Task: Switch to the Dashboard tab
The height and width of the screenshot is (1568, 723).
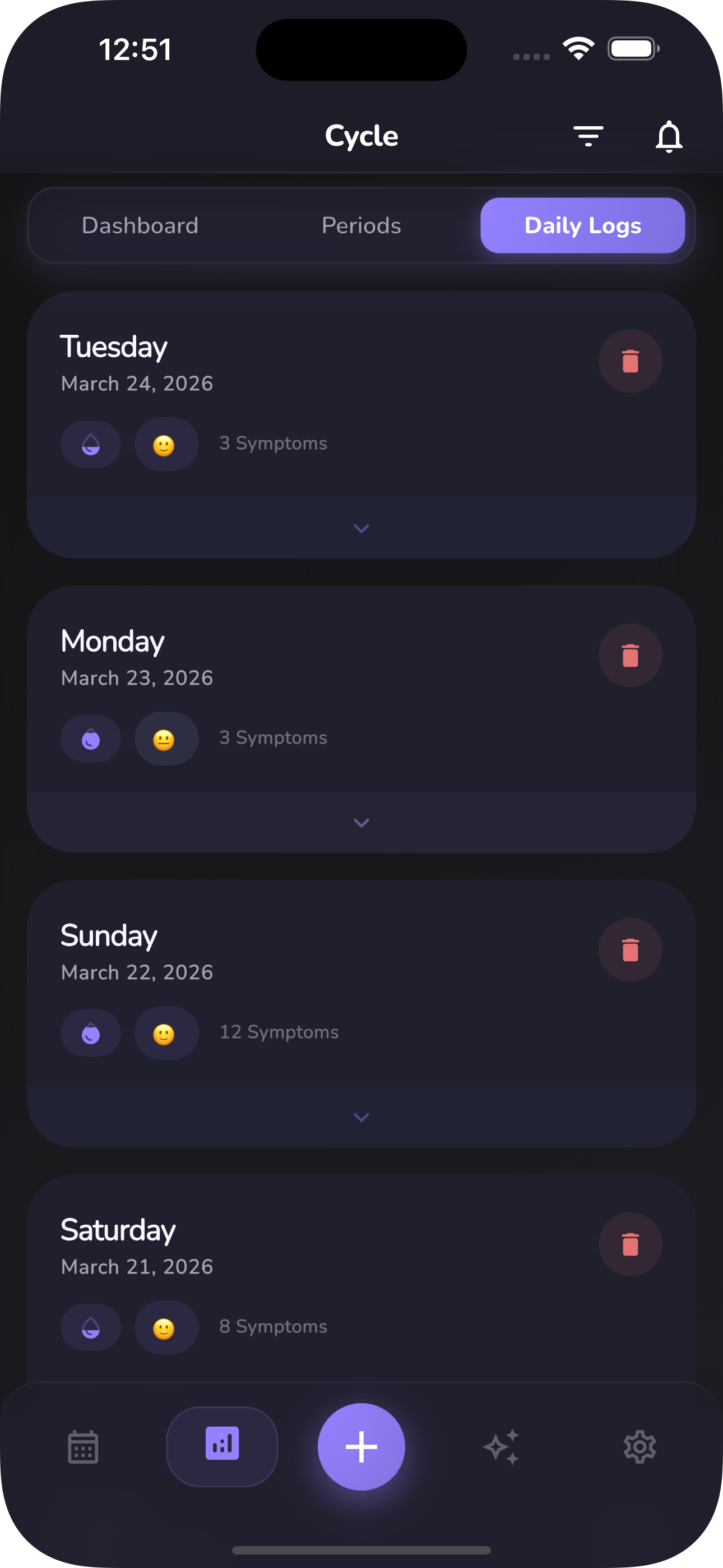Action: coord(140,225)
